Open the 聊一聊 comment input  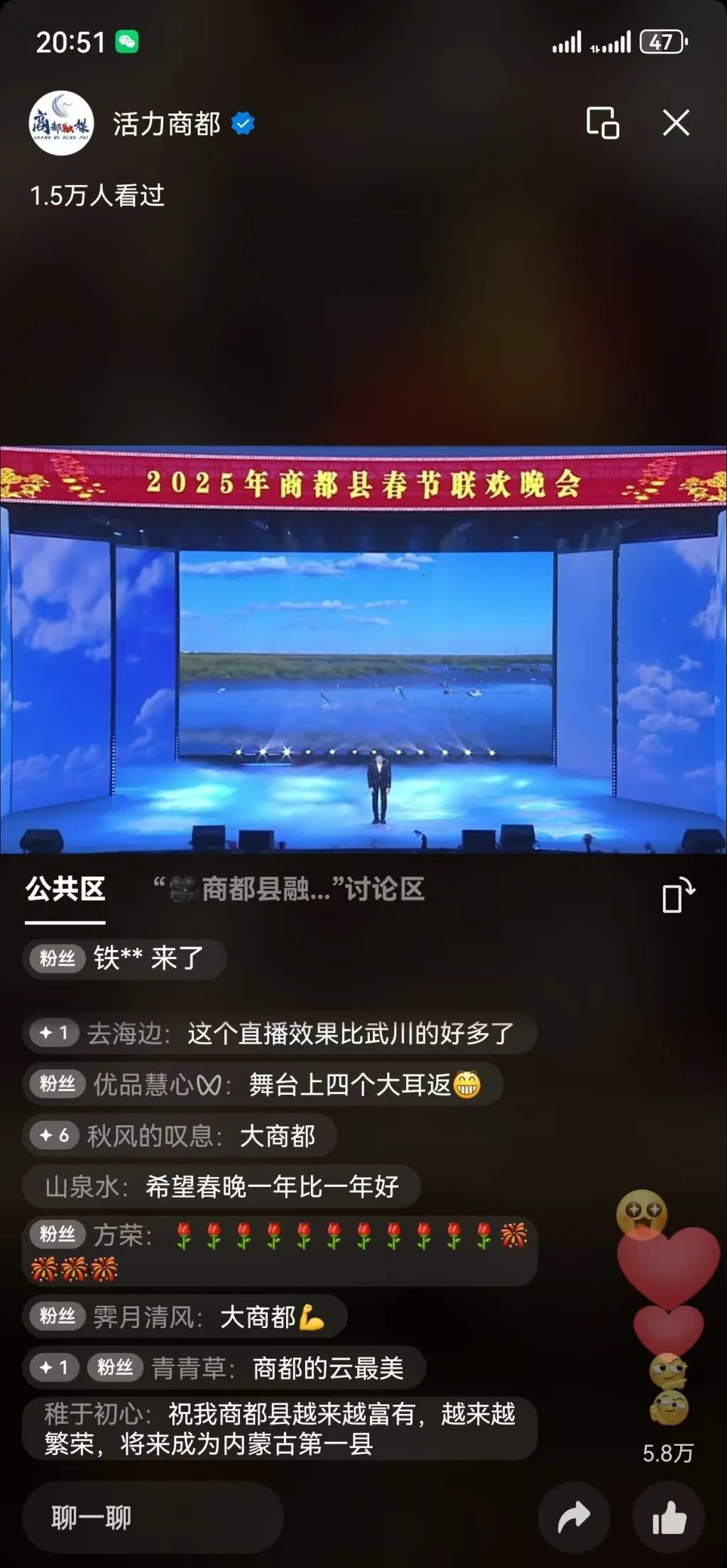coord(153,1518)
